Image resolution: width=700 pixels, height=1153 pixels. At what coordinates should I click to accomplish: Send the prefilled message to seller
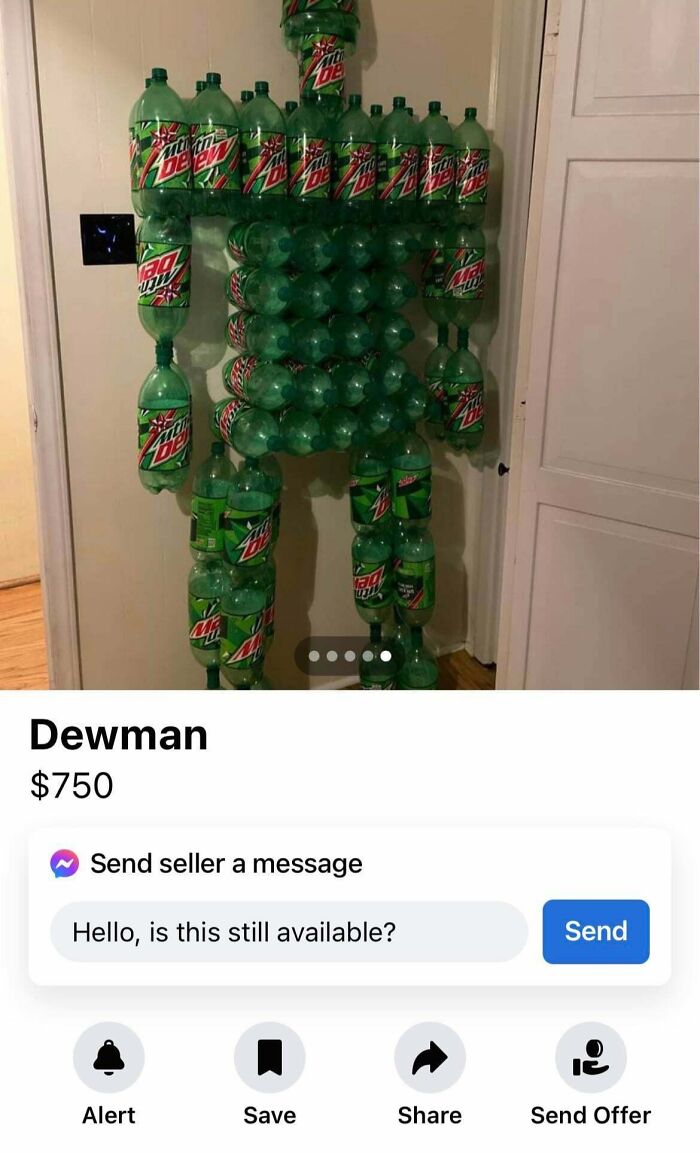pyautogui.click(x=595, y=931)
